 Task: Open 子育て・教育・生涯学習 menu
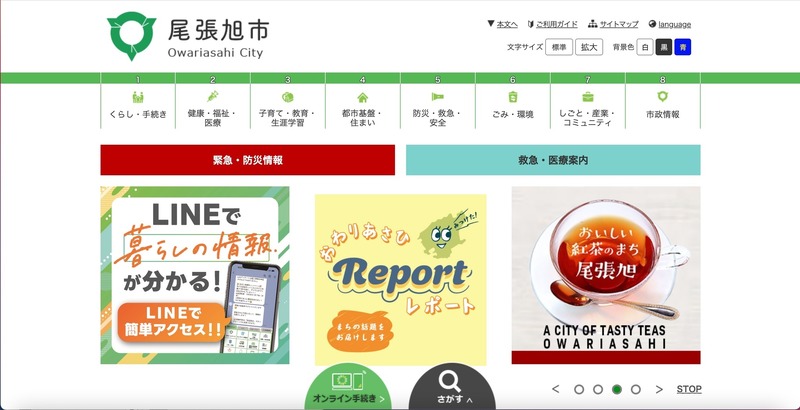[x=287, y=108]
